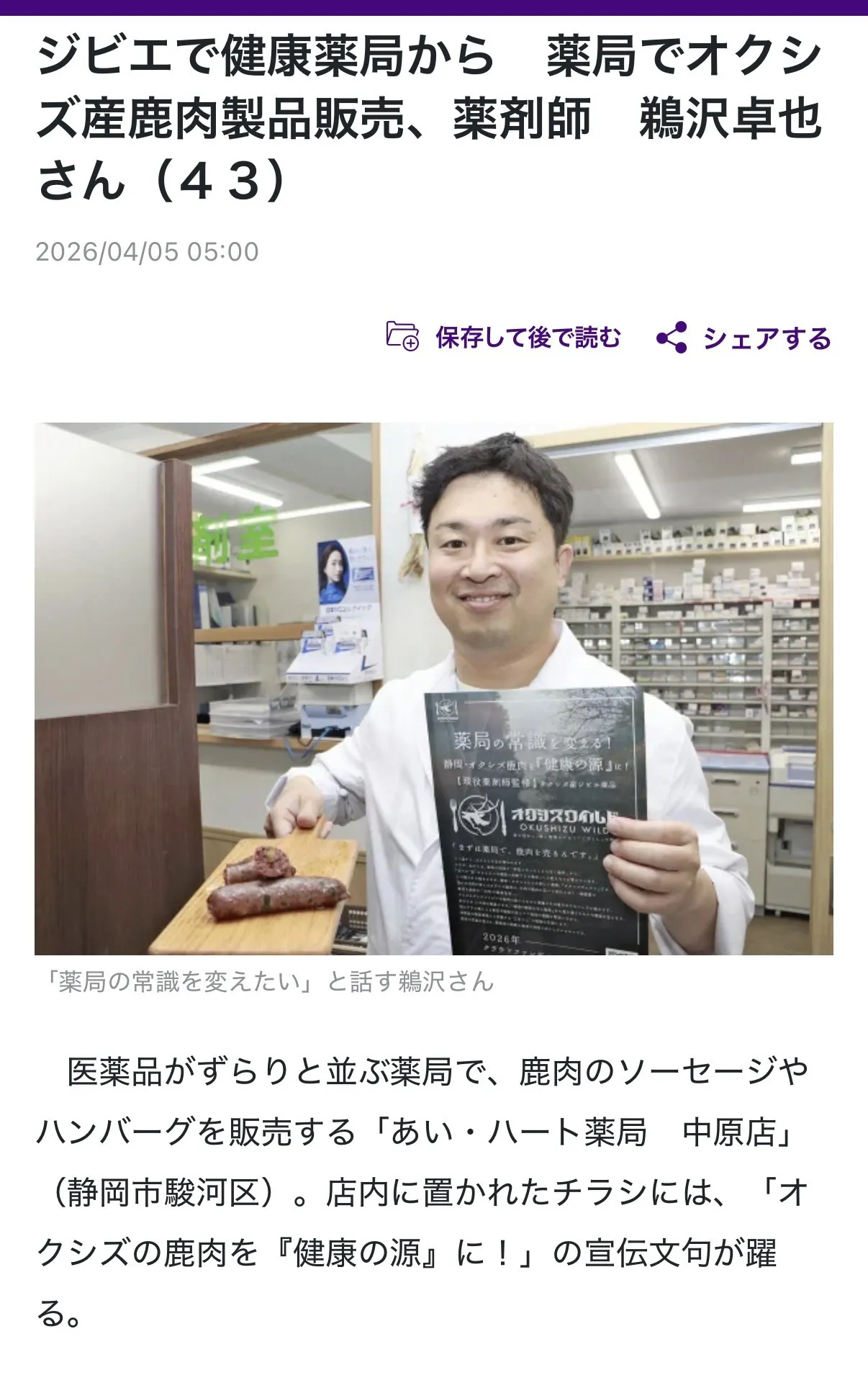Save the article to read later
The height and width of the screenshot is (1375, 868).
[x=503, y=337]
